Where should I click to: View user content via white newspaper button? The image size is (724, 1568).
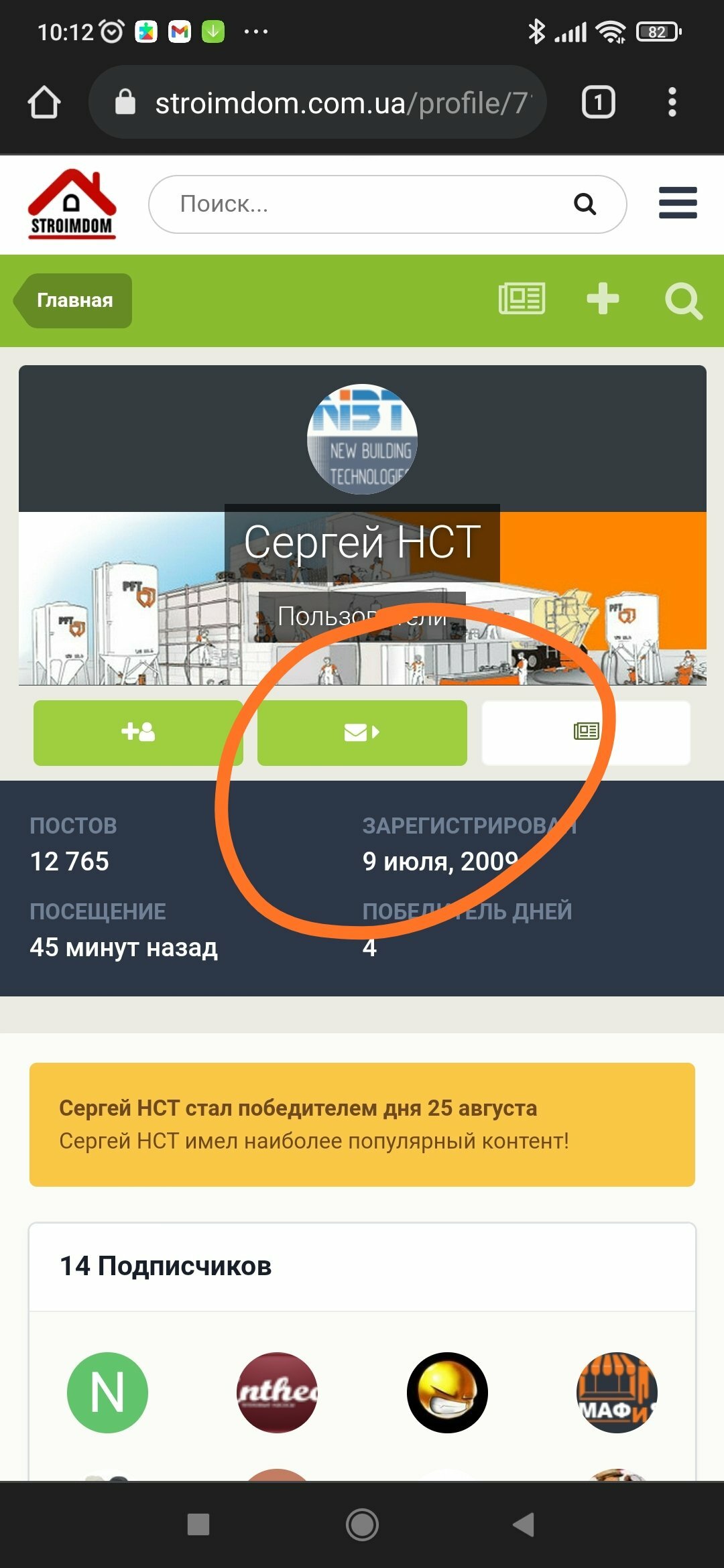586,732
